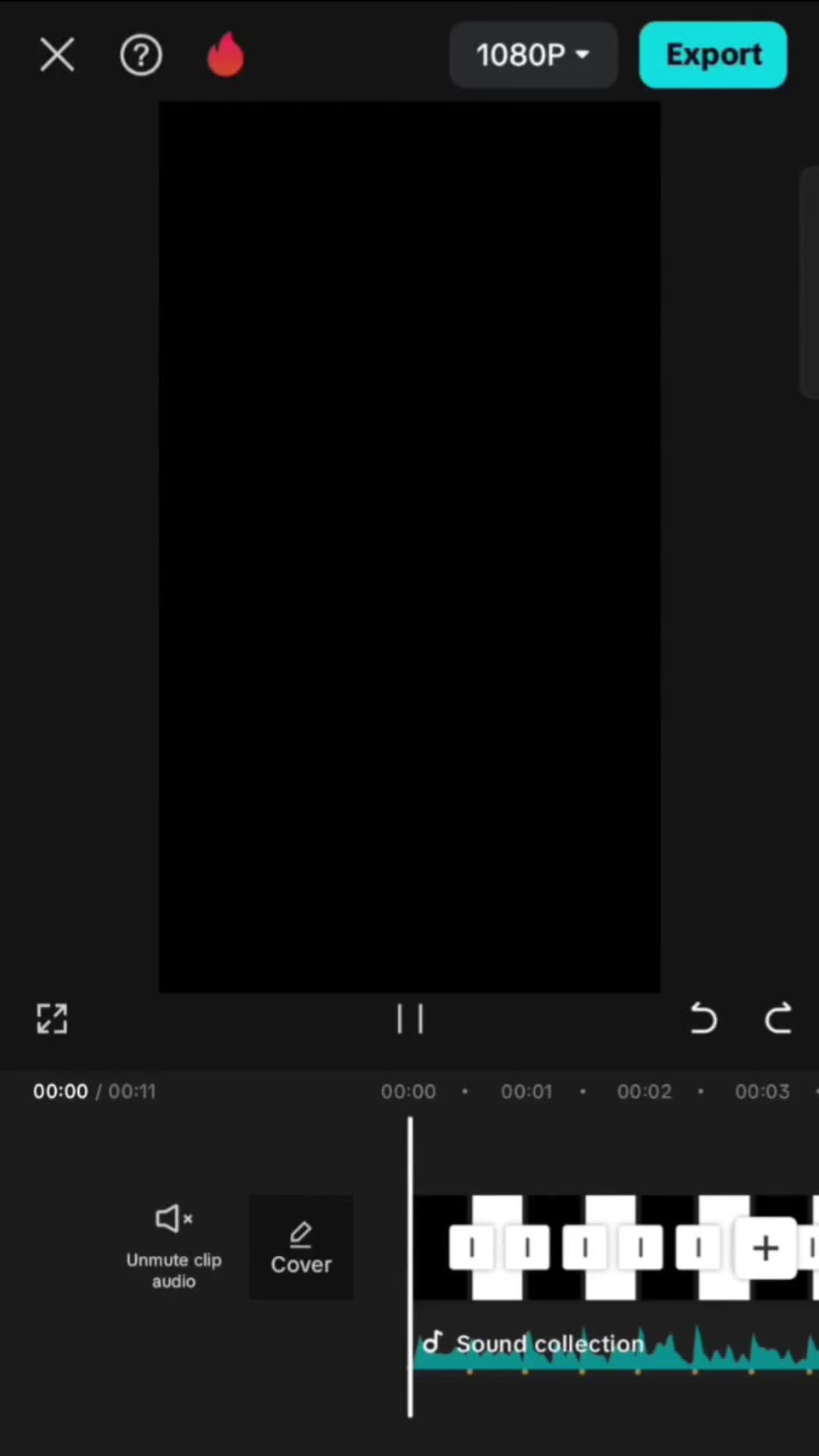This screenshot has height=1456, width=819.
Task: Close the editing project
Action: click(x=57, y=55)
